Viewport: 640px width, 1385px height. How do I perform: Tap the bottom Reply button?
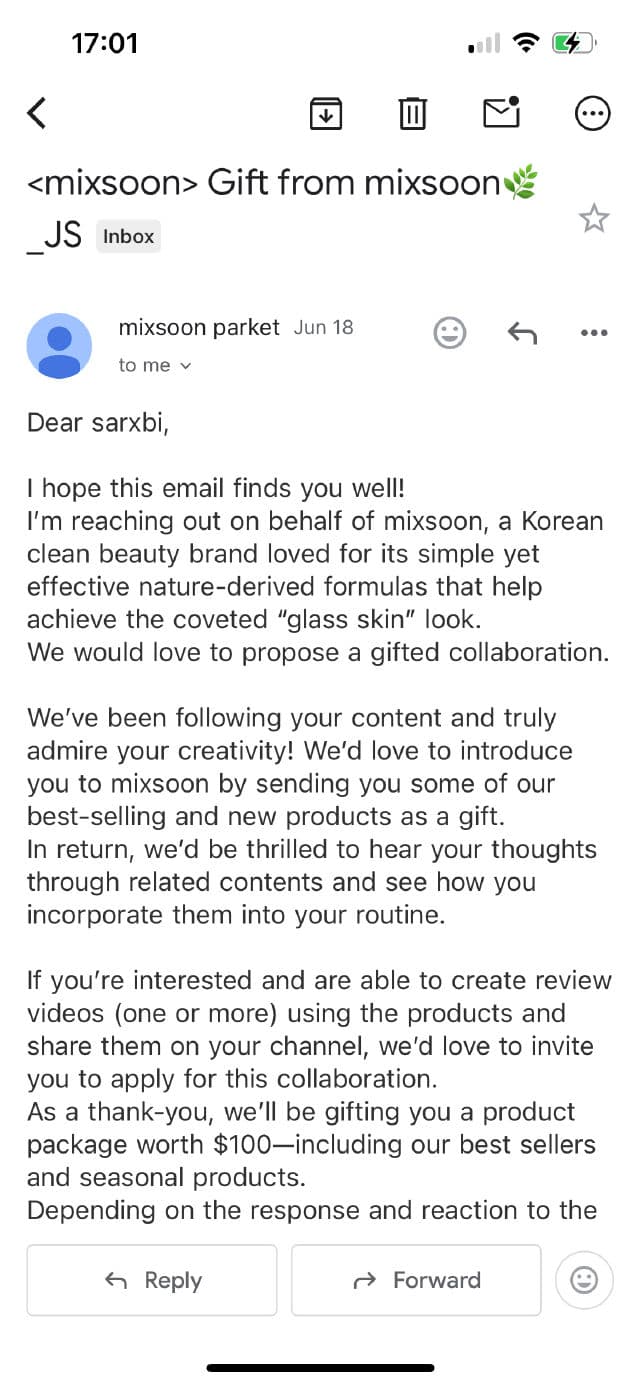(152, 1280)
